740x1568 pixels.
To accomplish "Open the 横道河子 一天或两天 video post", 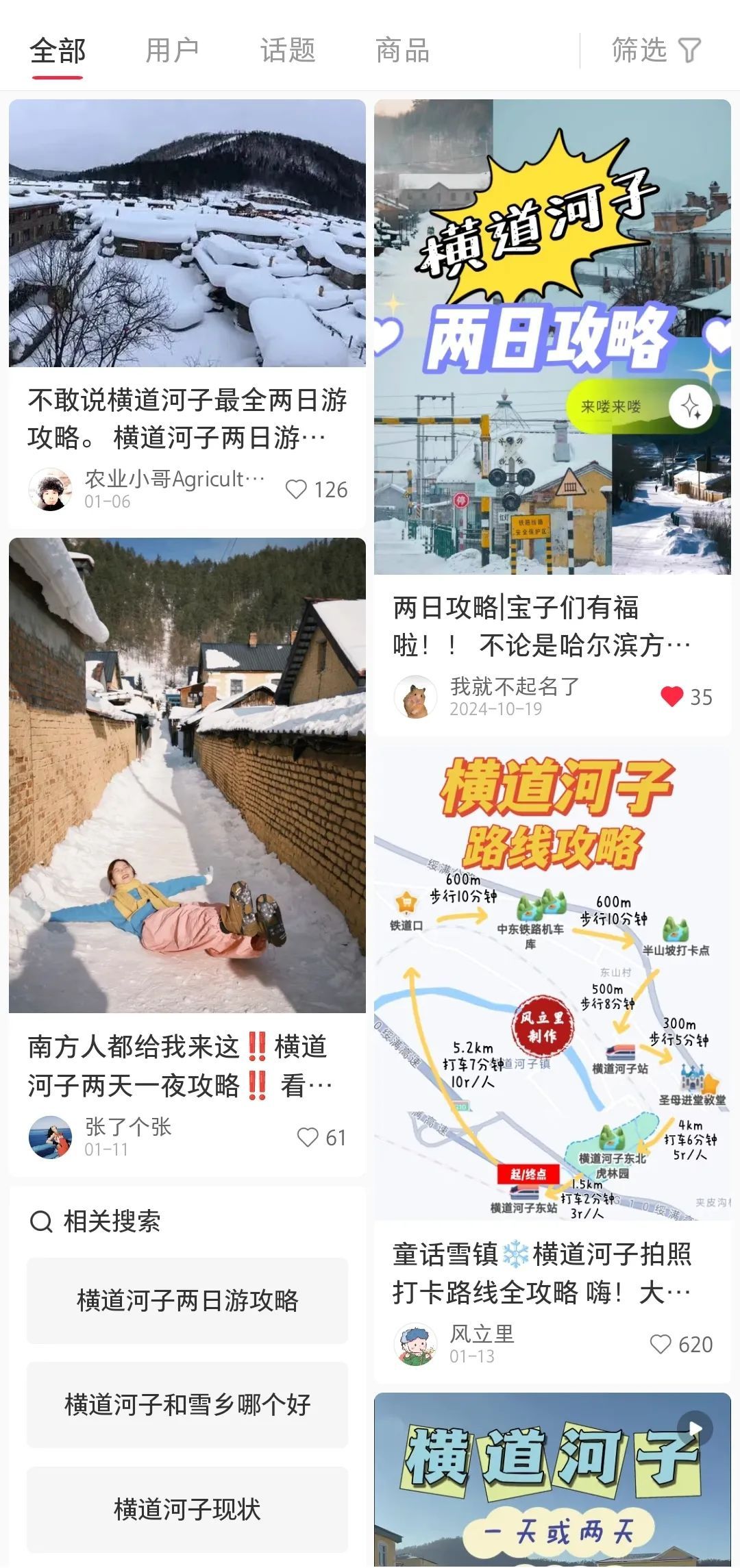I will (x=552, y=1480).
